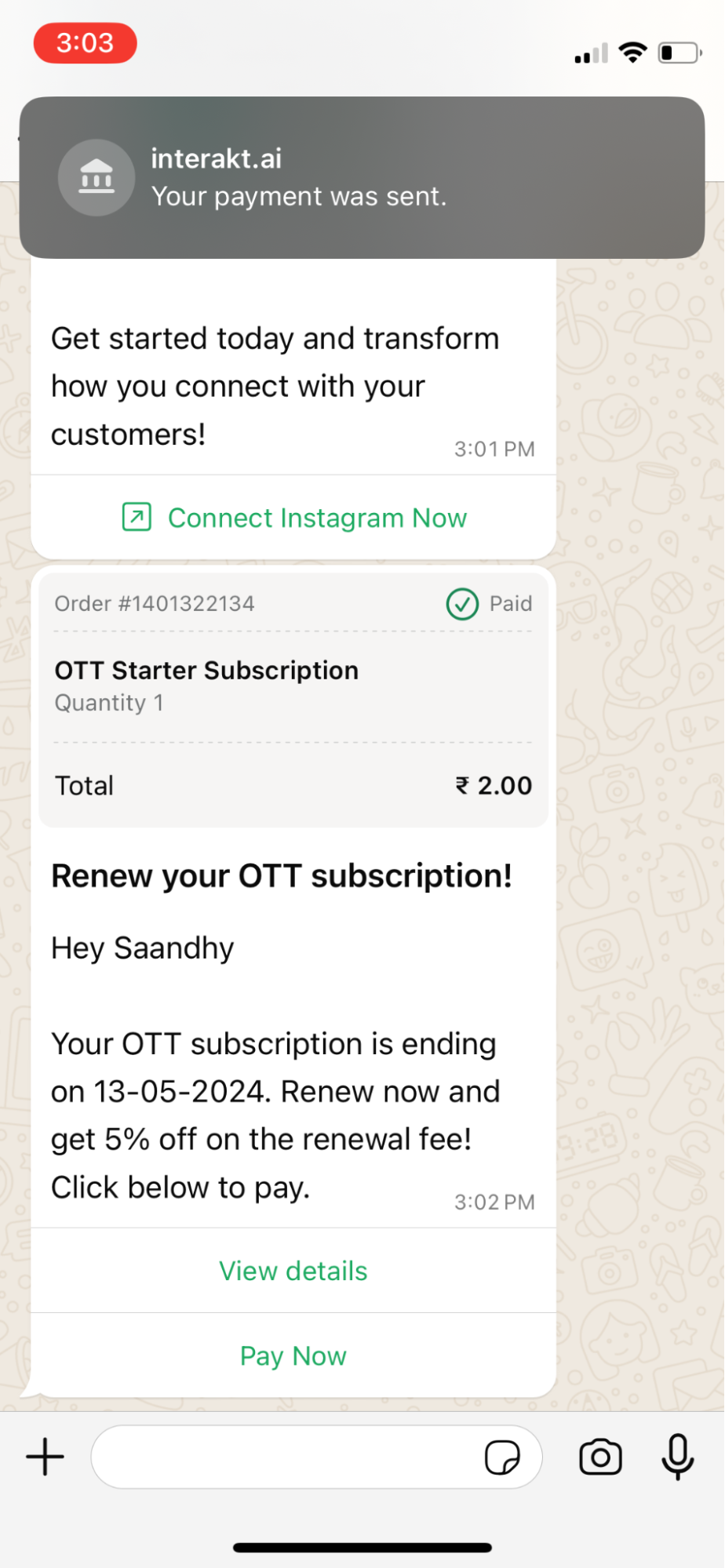Viewport: 725px width, 1568px height.
Task: Tap the red recording indicator showing 3:03
Action: pos(85,43)
